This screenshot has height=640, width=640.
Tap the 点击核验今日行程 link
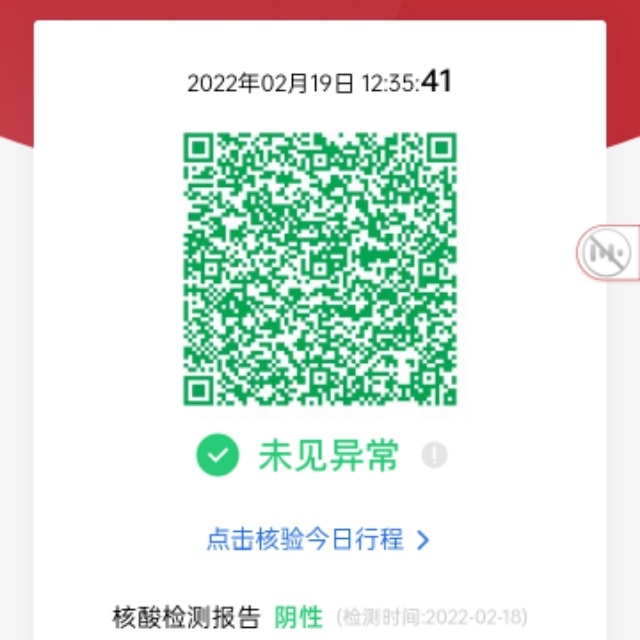318,540
